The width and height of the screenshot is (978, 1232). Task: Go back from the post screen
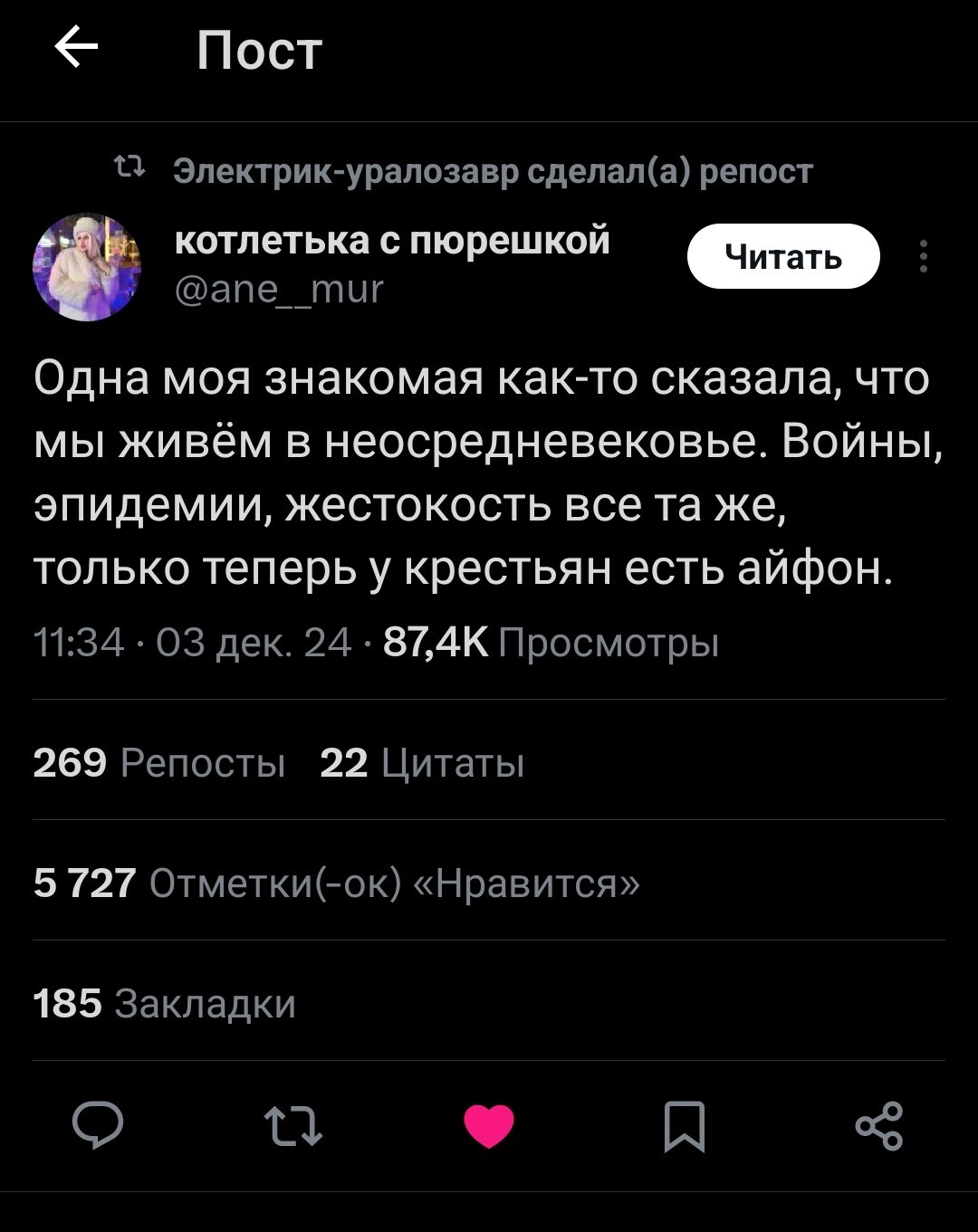click(76, 49)
